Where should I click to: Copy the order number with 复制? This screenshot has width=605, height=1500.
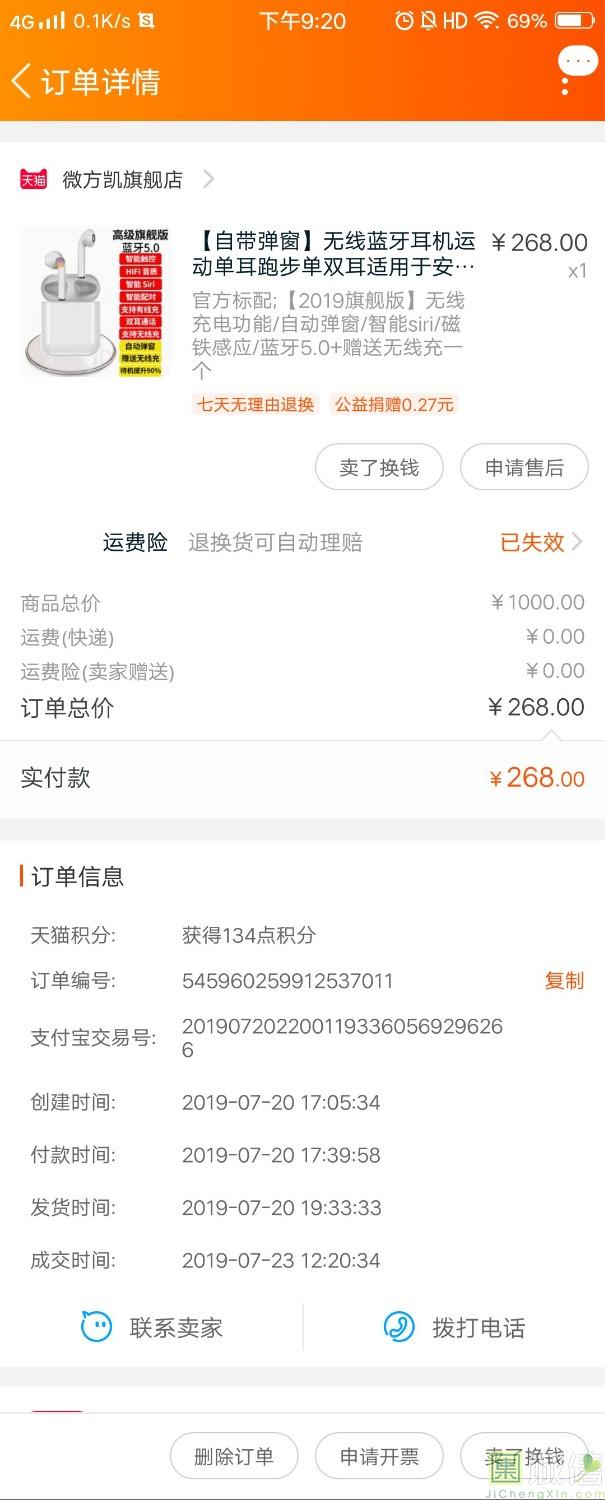pyautogui.click(x=564, y=981)
